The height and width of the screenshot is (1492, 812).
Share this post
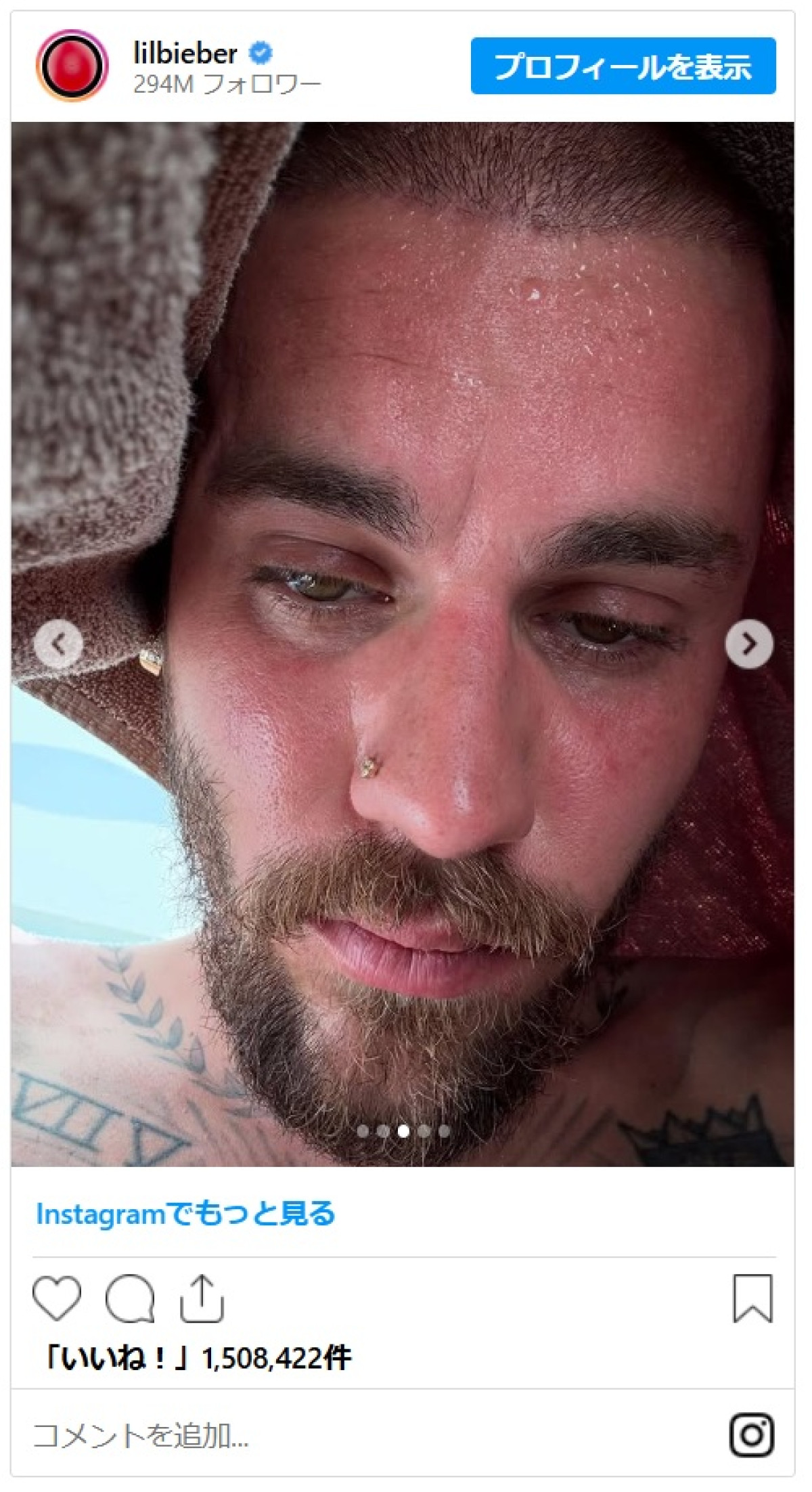pyautogui.click(x=202, y=1299)
